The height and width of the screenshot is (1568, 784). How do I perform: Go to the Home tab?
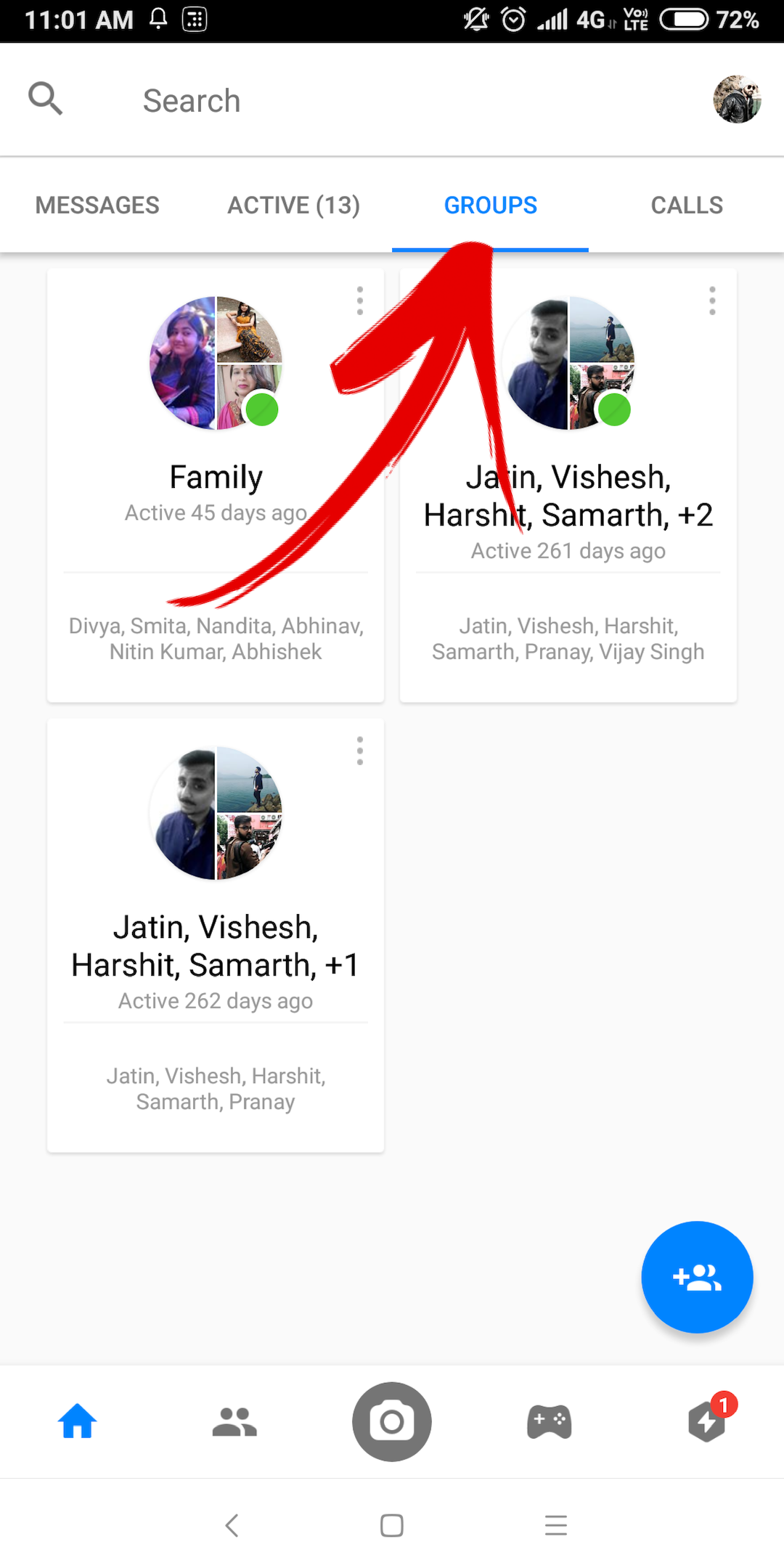(x=78, y=1421)
